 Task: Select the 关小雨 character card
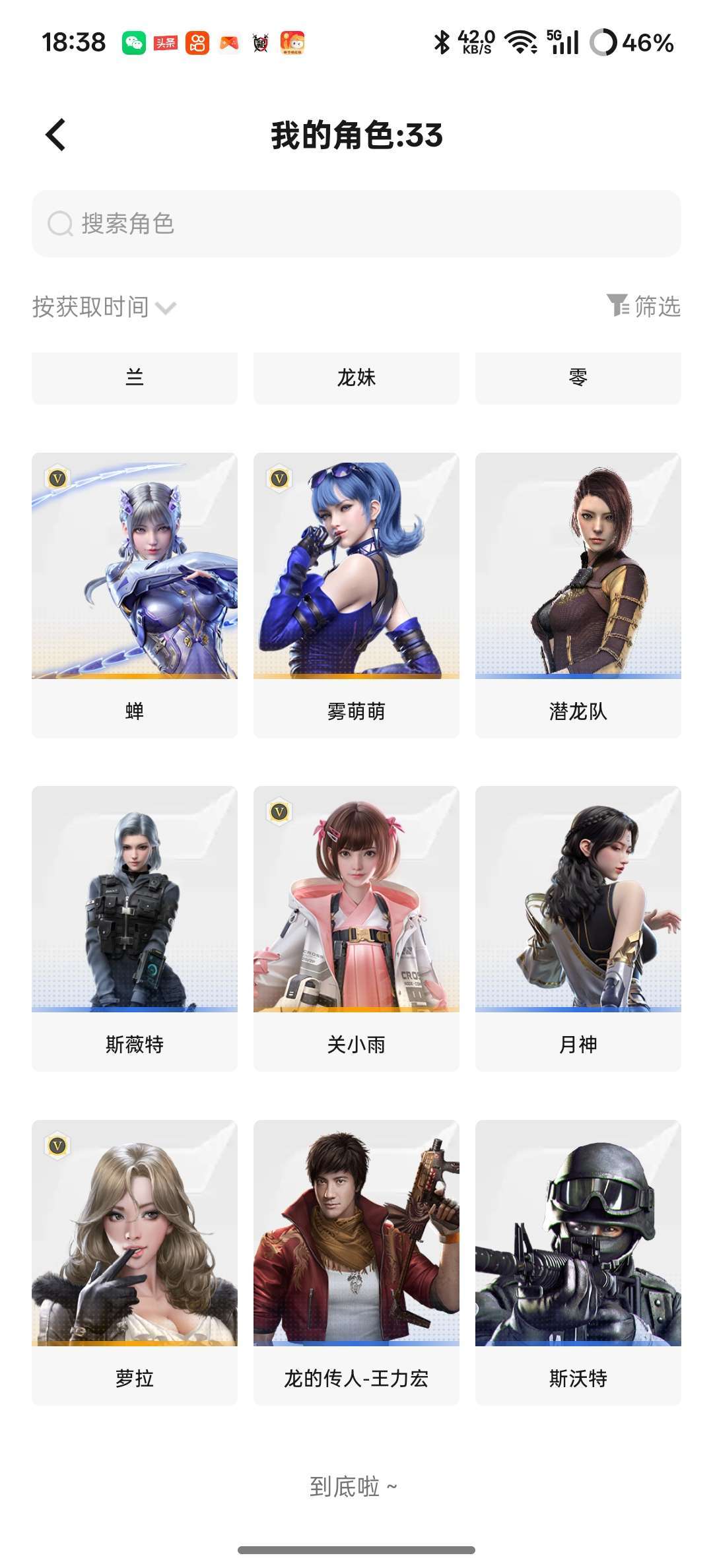coord(356,927)
